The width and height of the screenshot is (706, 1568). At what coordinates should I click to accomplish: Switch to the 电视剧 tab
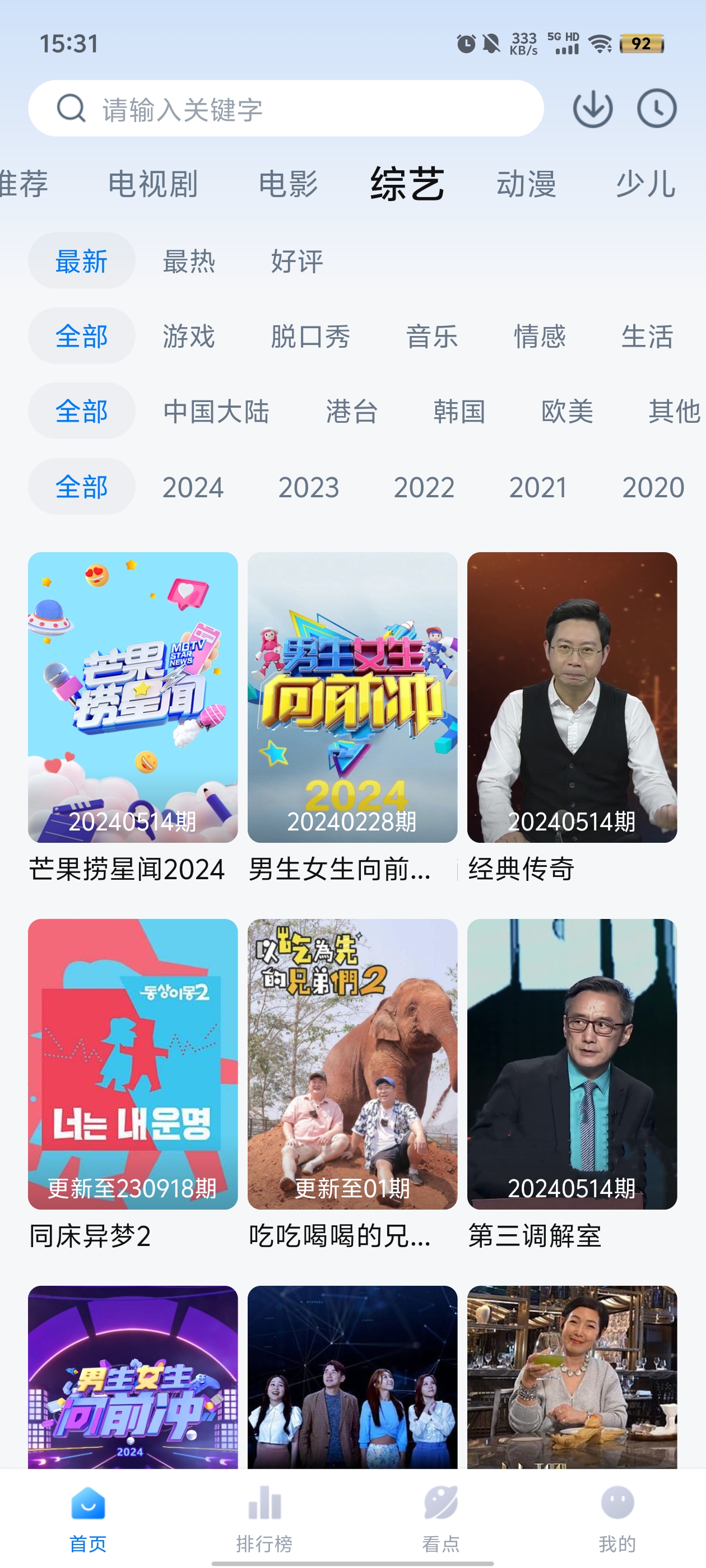[x=153, y=184]
